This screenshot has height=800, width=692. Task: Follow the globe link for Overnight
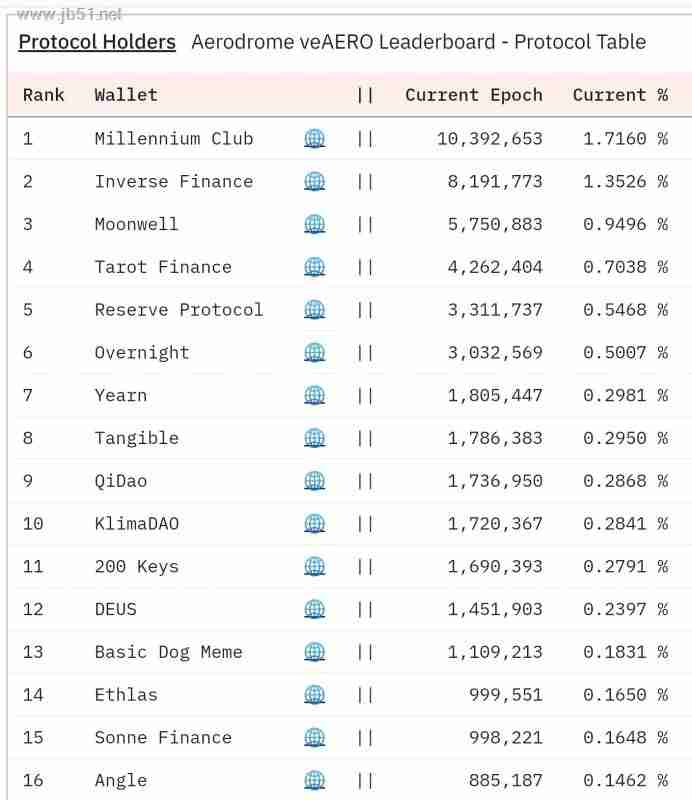coord(314,353)
